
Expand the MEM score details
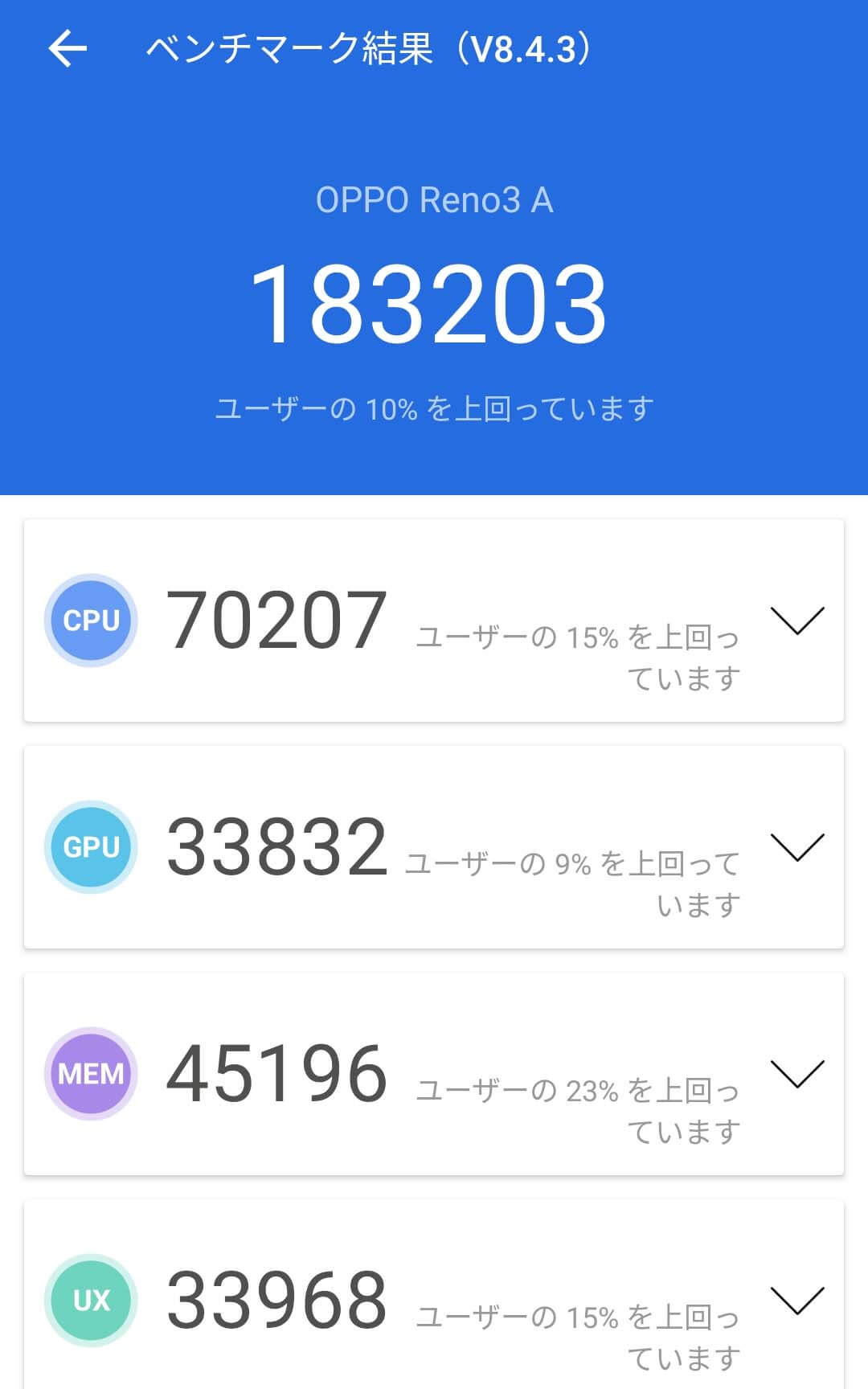pyautogui.click(x=797, y=1074)
